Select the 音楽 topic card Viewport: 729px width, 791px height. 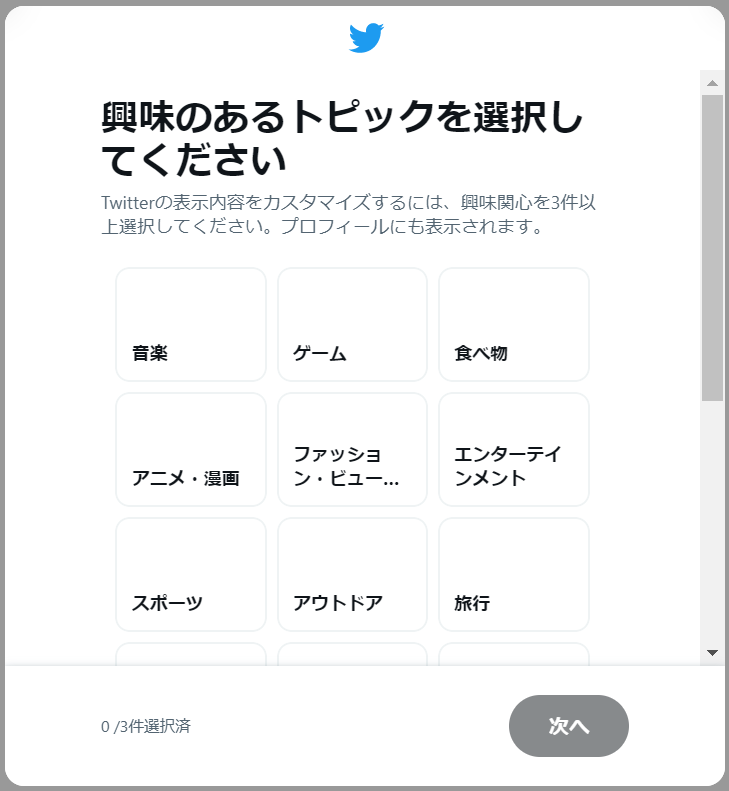pos(191,324)
